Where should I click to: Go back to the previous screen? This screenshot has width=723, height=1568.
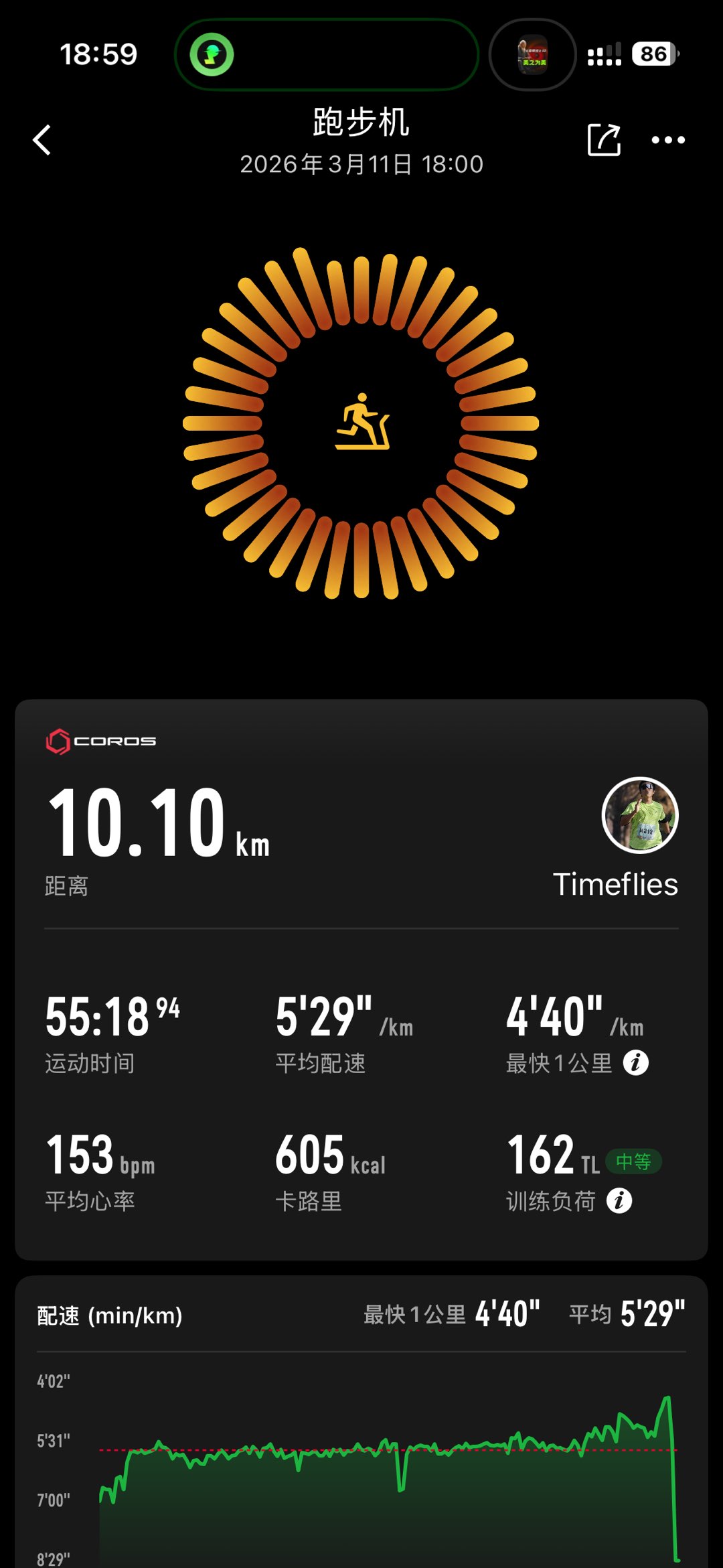coord(42,140)
